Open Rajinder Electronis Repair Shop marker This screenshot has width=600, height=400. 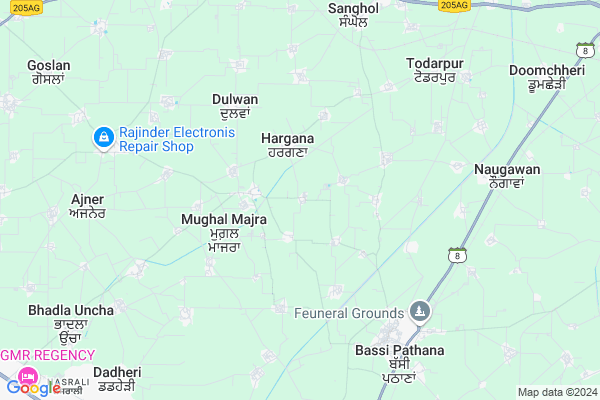tap(103, 138)
